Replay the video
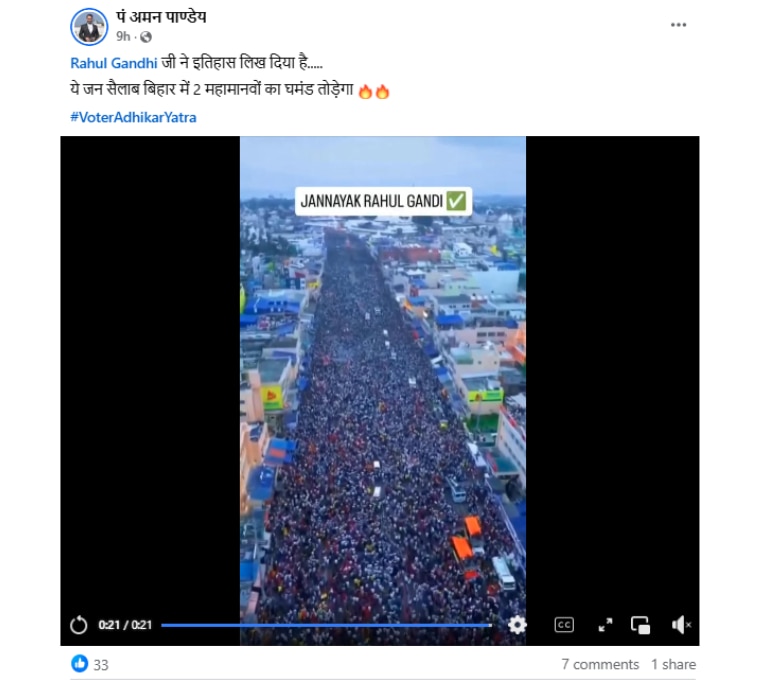 79,625
